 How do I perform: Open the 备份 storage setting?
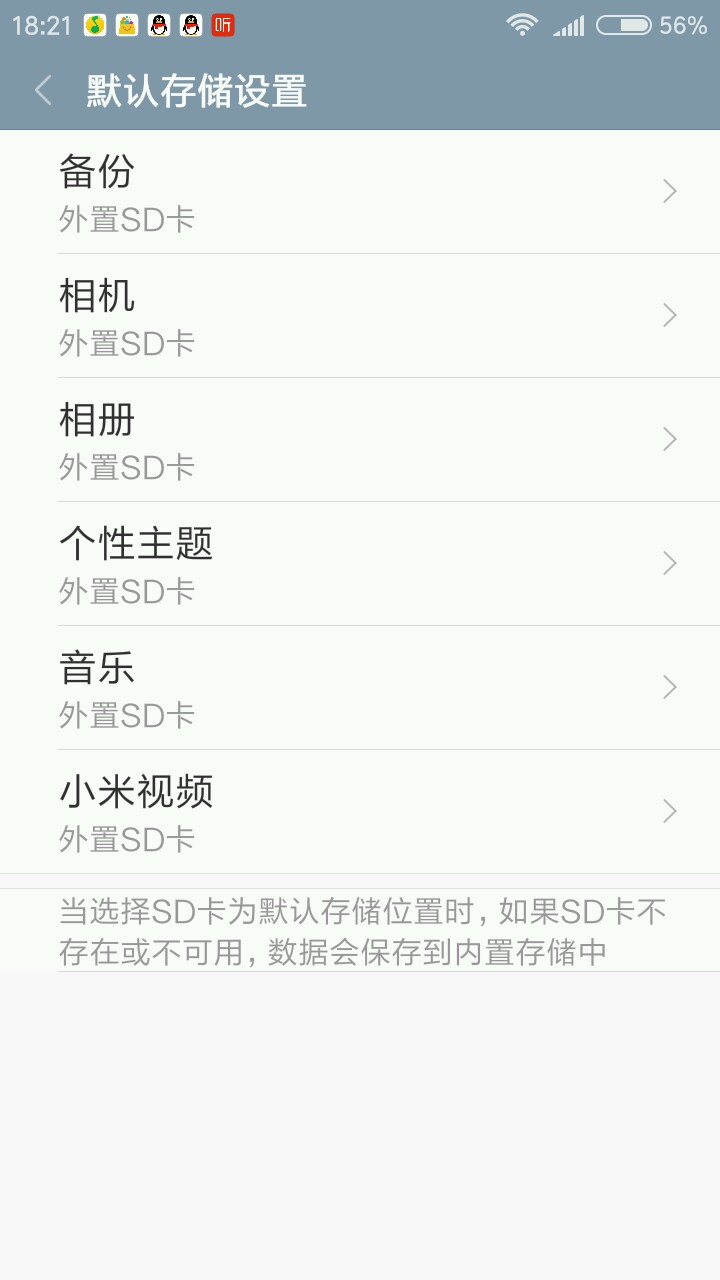(x=360, y=192)
